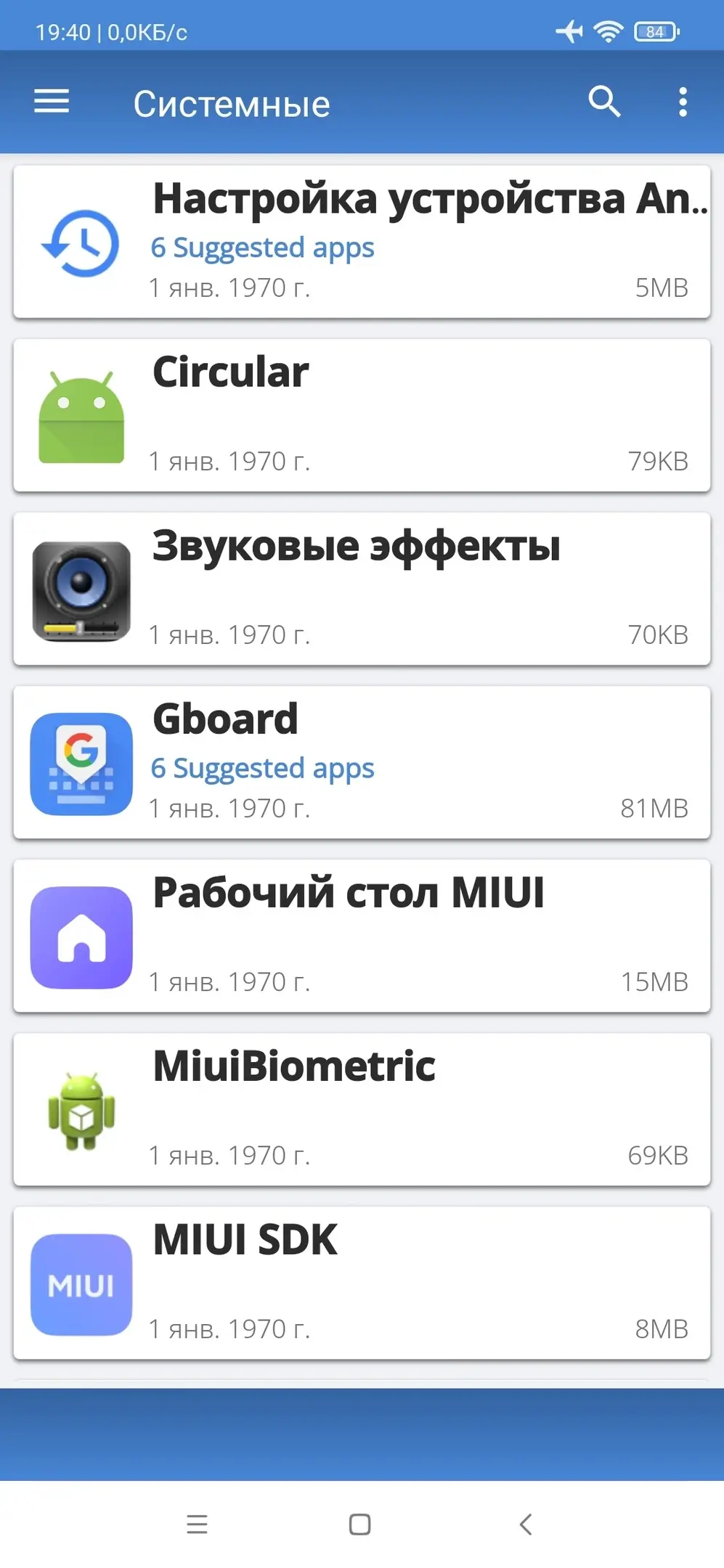Open the hamburger drawer menu

point(52,102)
